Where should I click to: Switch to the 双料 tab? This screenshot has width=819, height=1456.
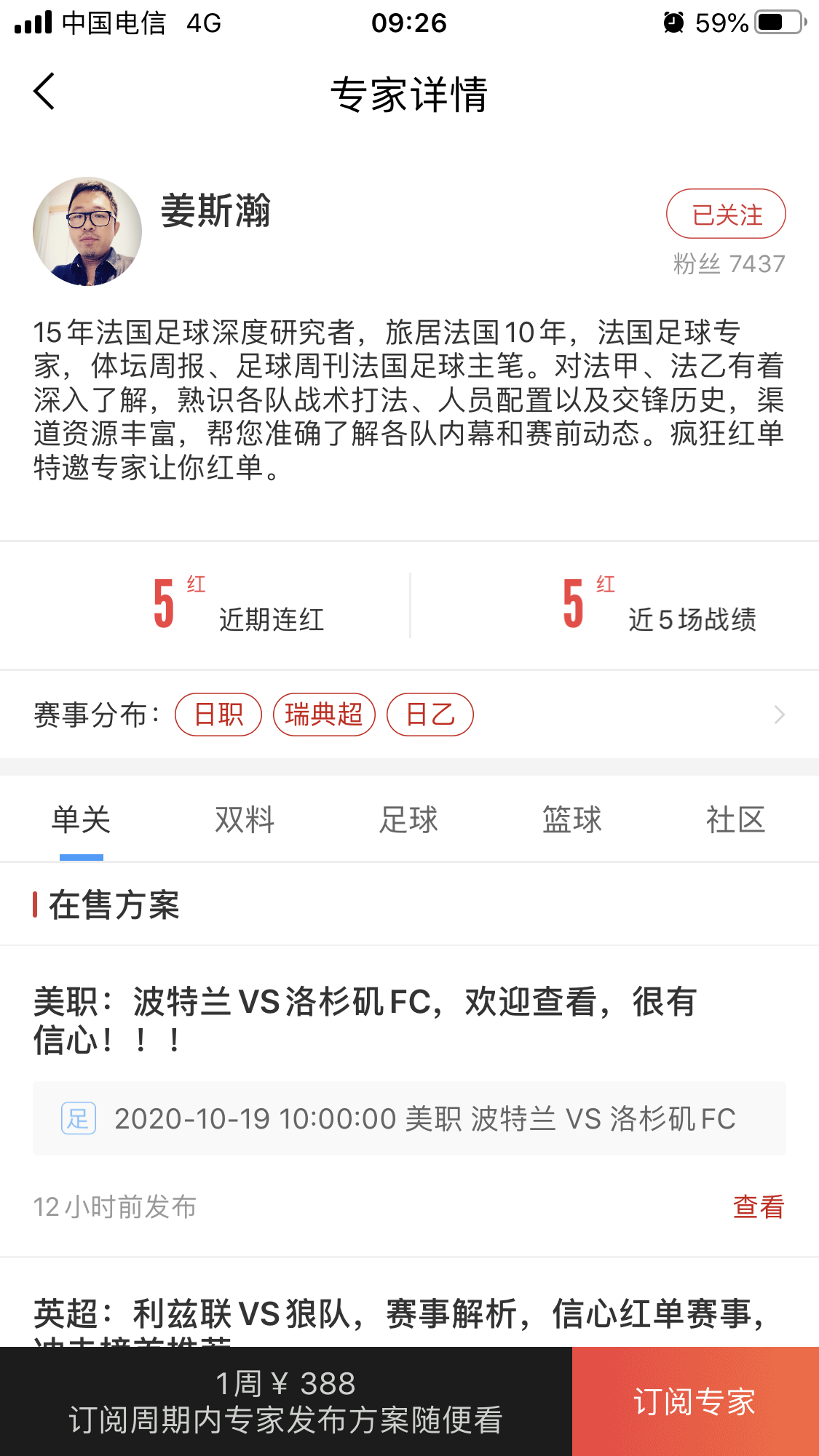click(x=245, y=820)
